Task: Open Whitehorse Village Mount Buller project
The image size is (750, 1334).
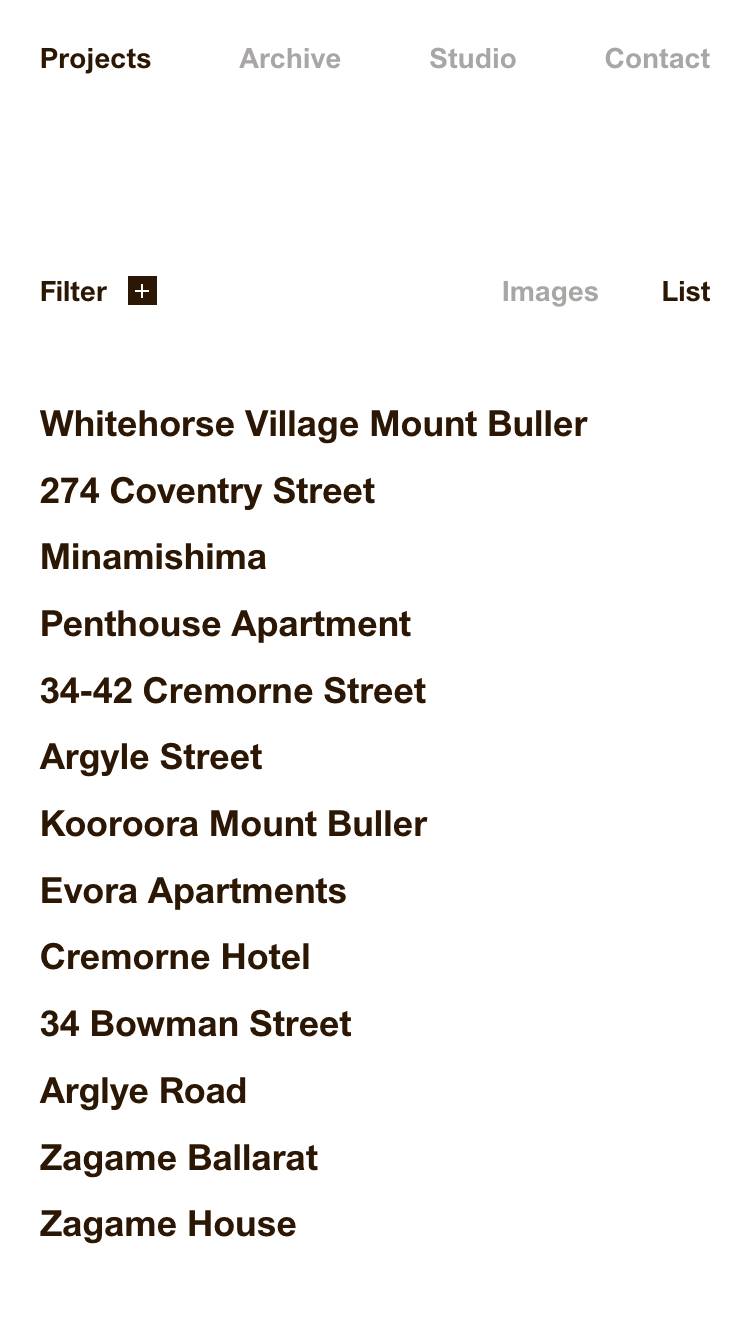Action: (313, 424)
